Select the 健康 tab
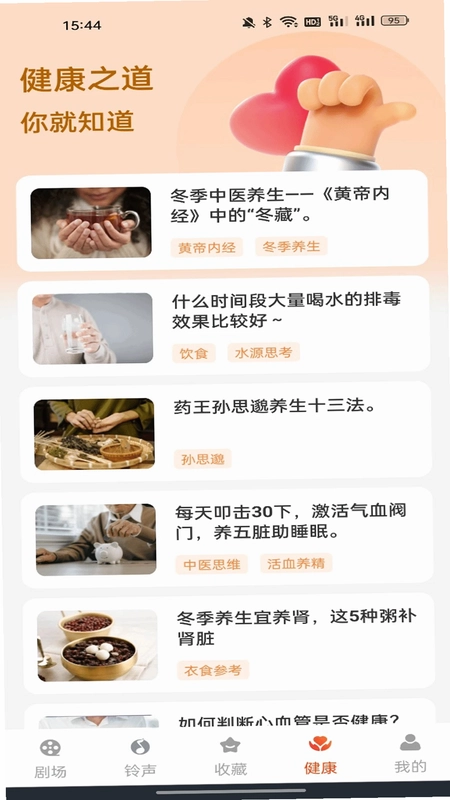The image size is (450, 800). [x=320, y=756]
